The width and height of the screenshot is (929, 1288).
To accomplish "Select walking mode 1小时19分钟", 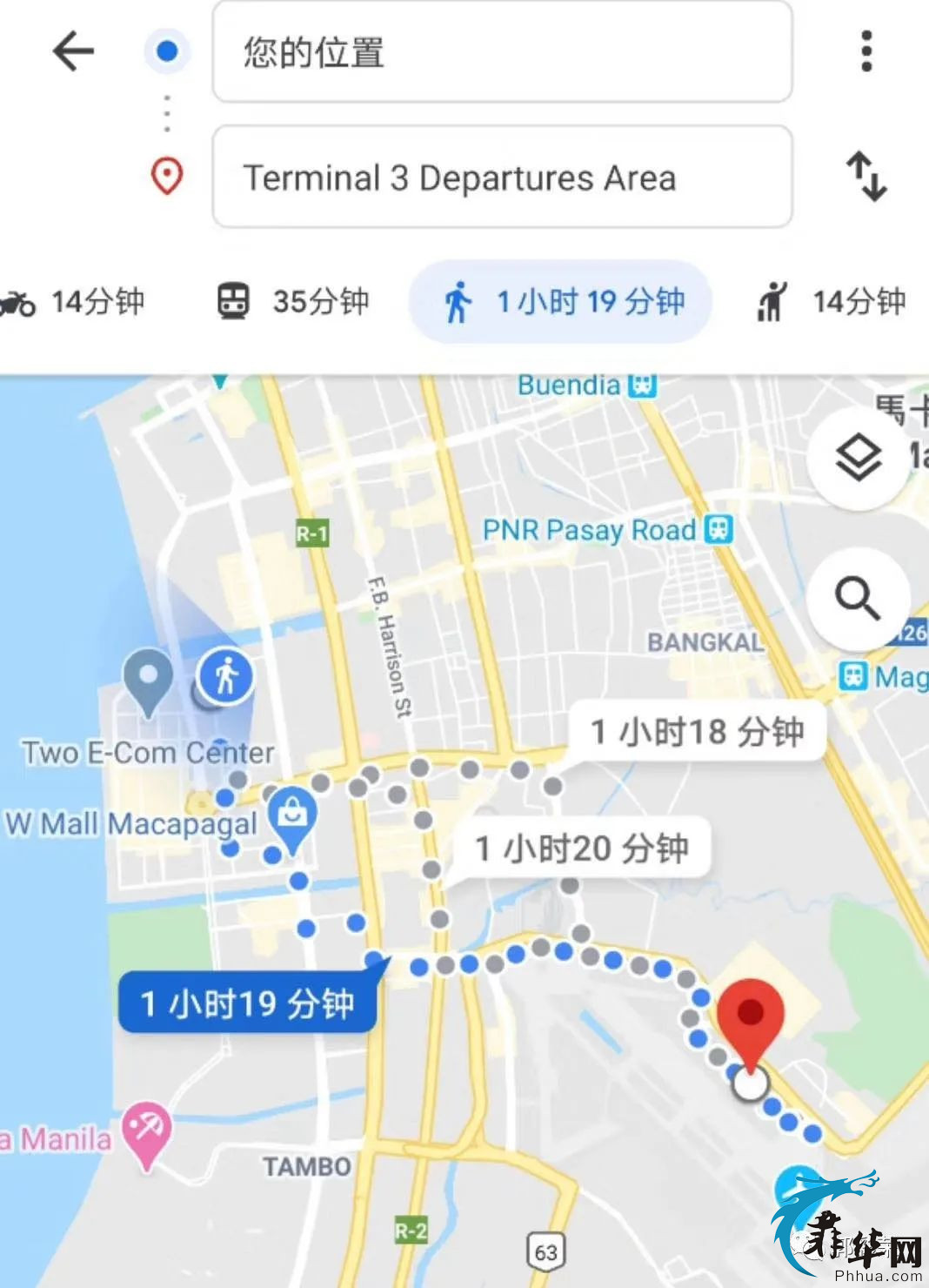I will pos(561,302).
